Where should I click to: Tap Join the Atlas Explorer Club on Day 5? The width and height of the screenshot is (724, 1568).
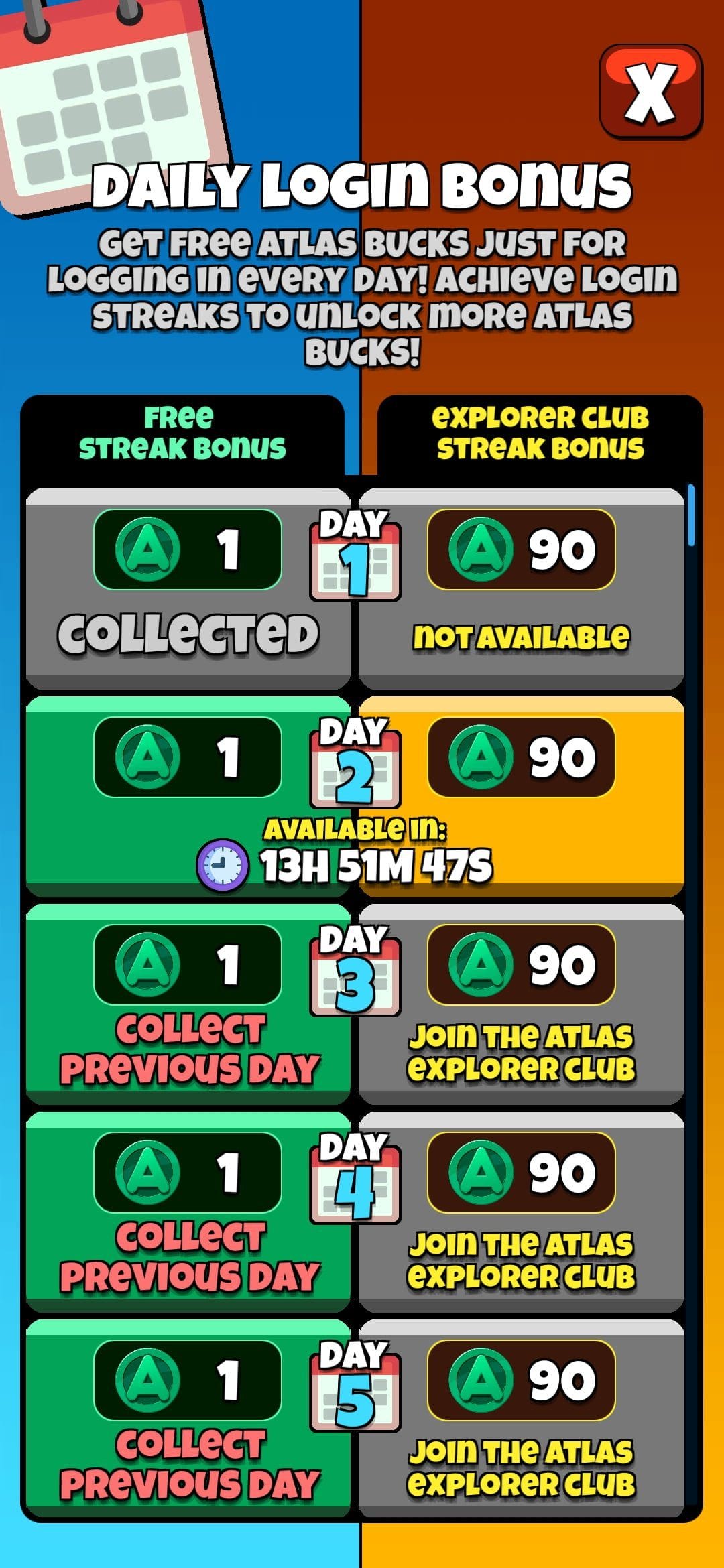[521, 1468]
